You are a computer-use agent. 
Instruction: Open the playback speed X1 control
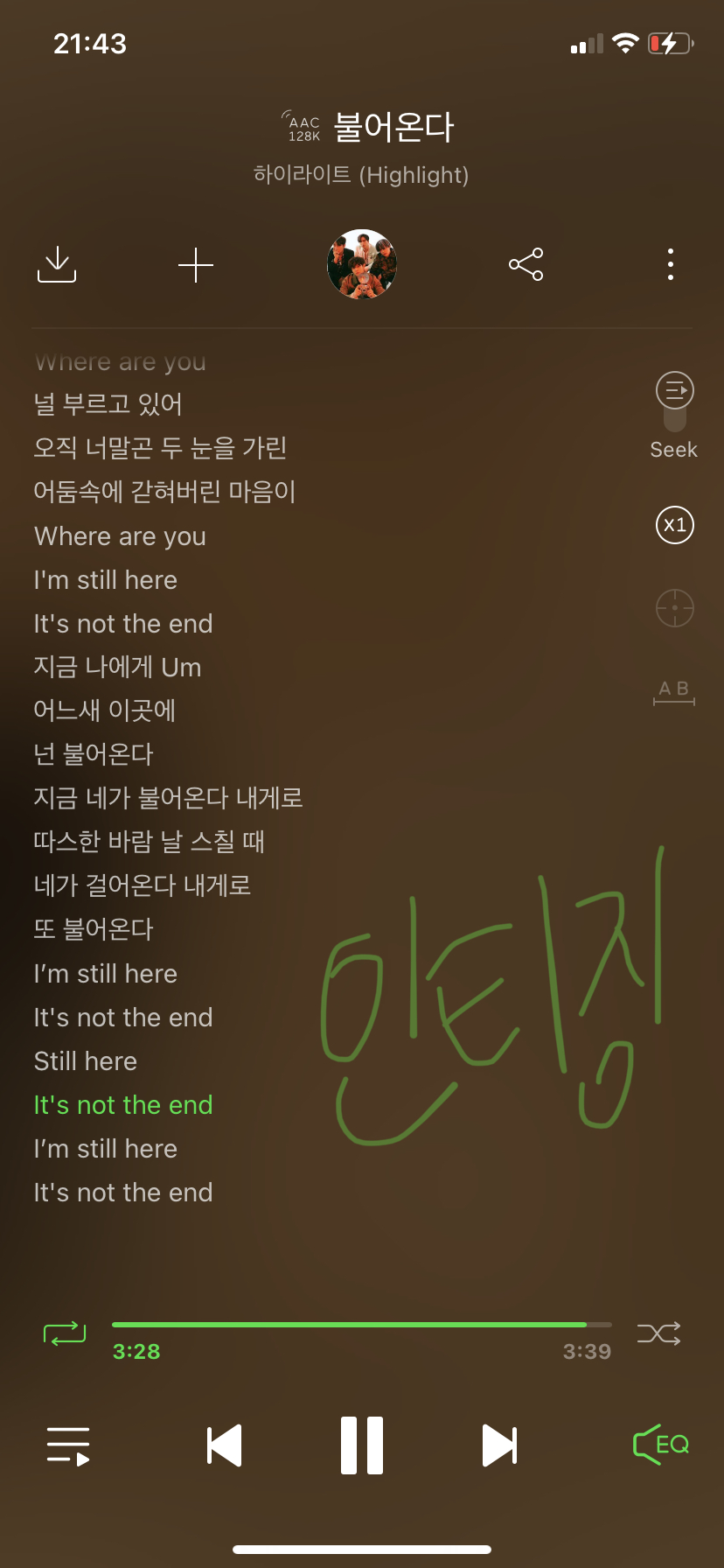673,525
